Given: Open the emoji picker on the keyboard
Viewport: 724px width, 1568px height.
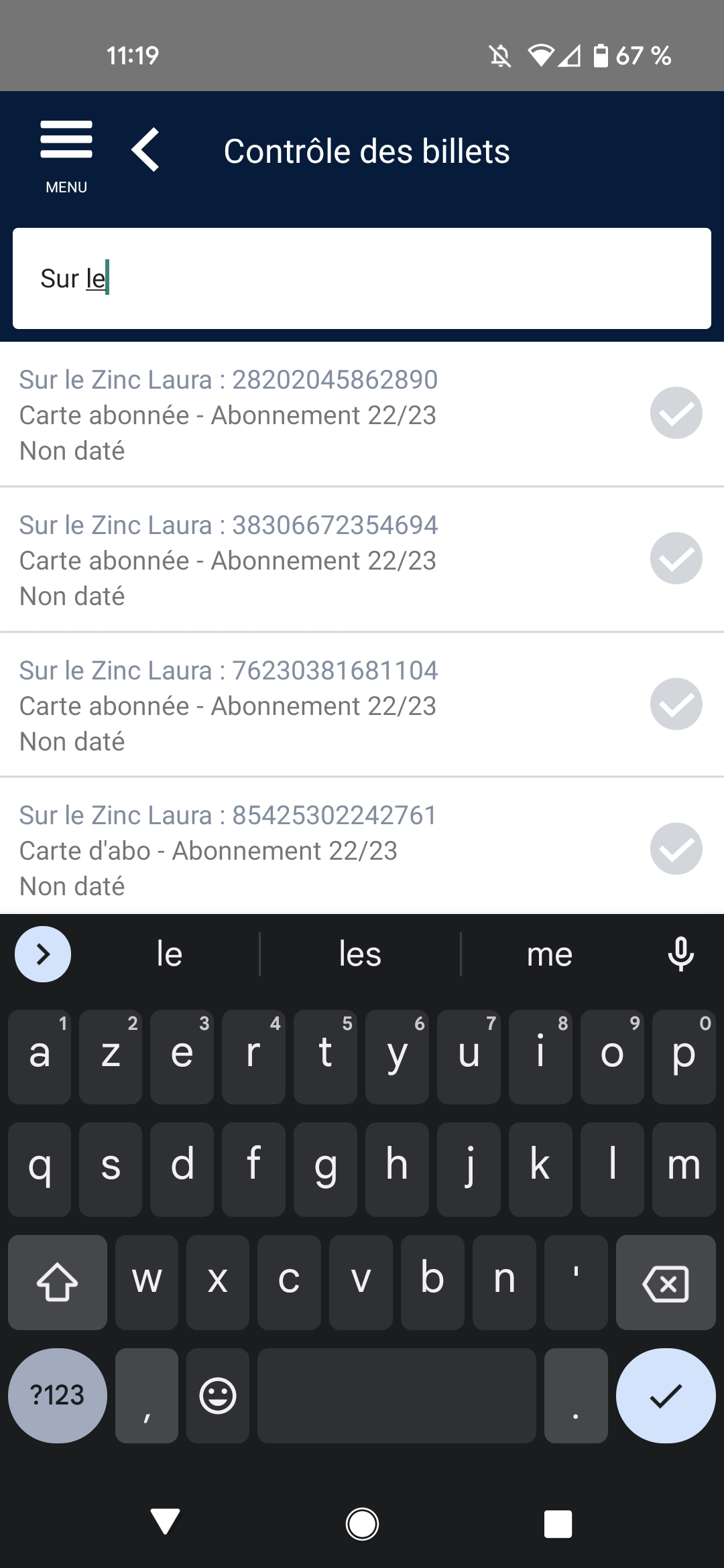Looking at the screenshot, I should 217,1396.
